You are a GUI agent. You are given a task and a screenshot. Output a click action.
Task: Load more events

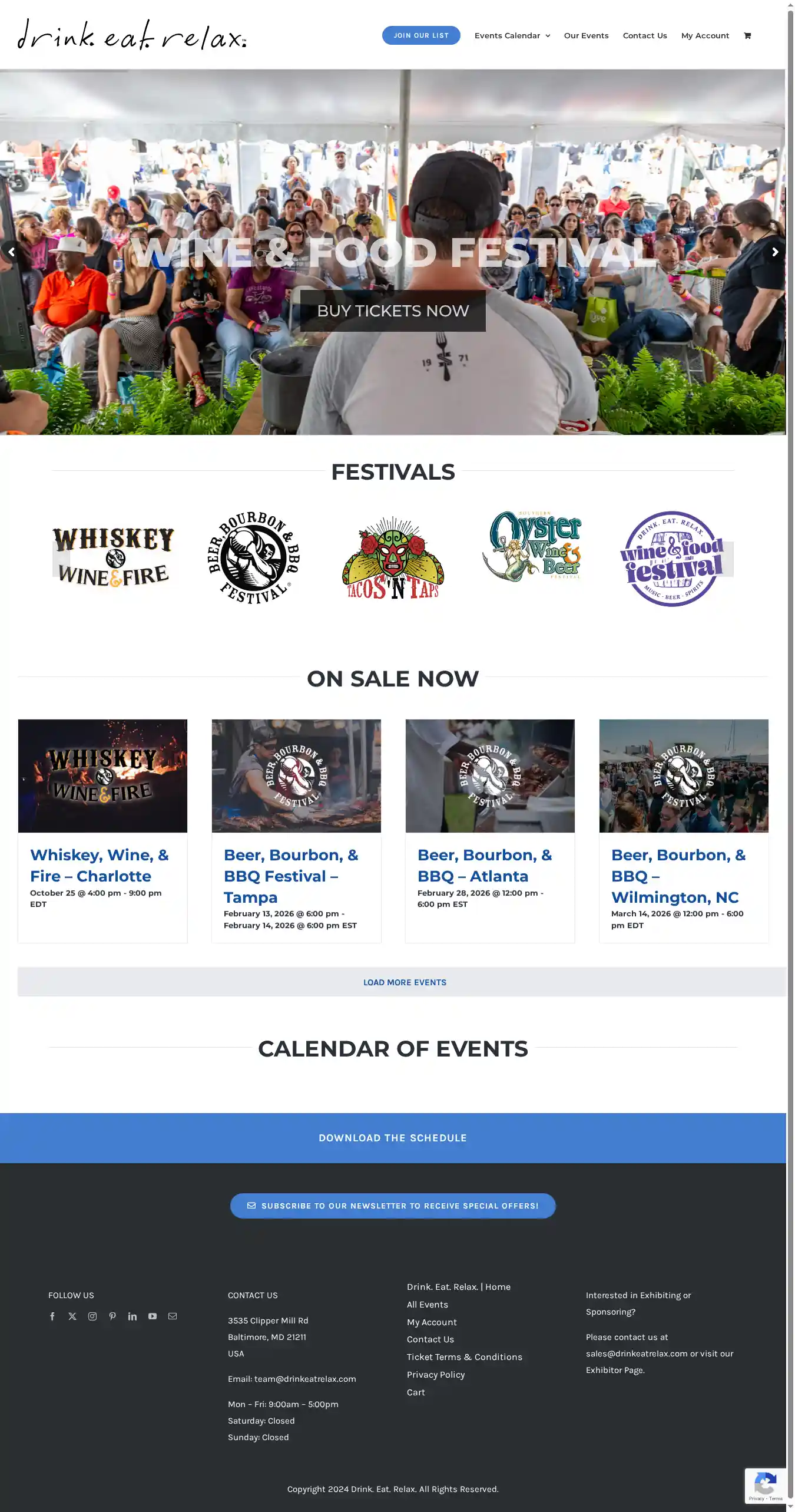pos(404,982)
